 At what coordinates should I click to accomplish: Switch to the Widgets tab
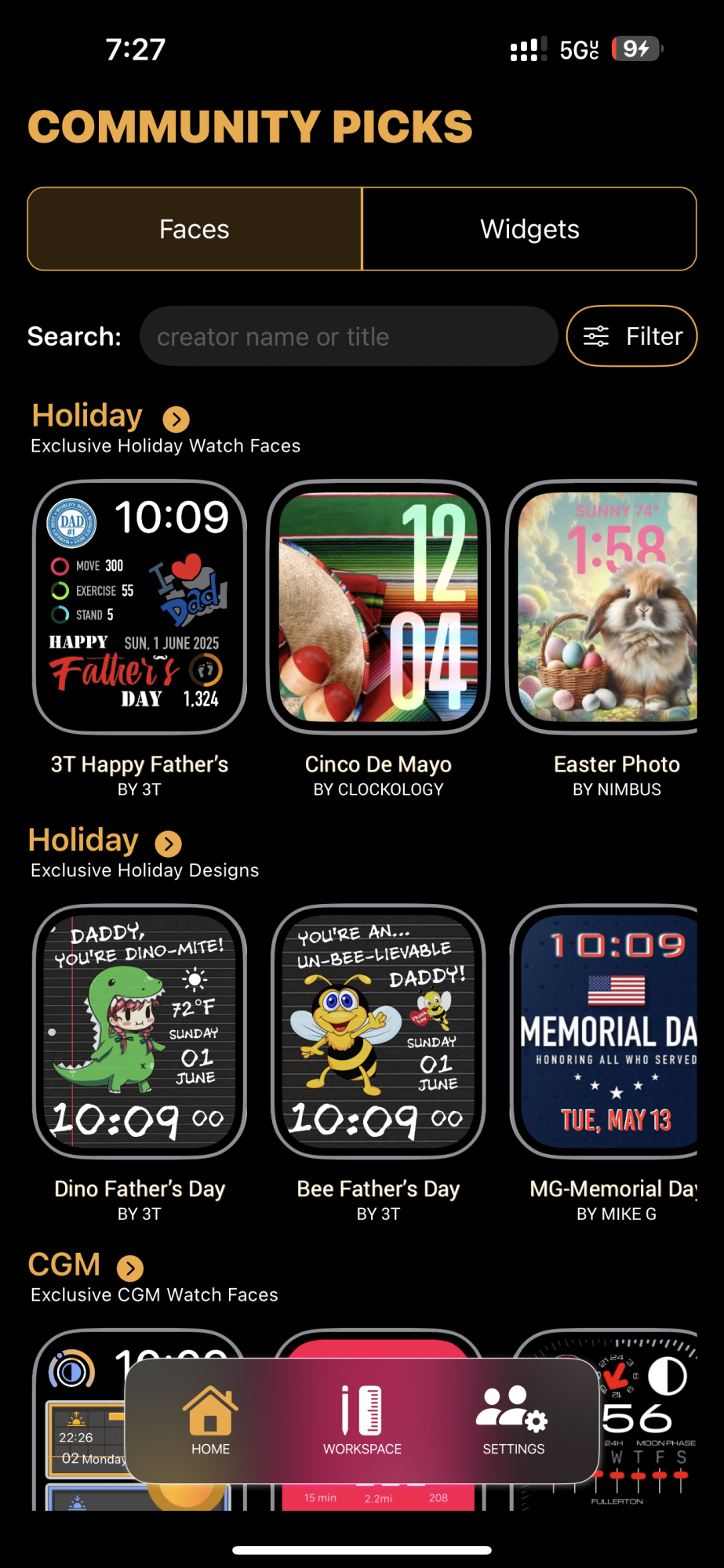[x=529, y=229]
